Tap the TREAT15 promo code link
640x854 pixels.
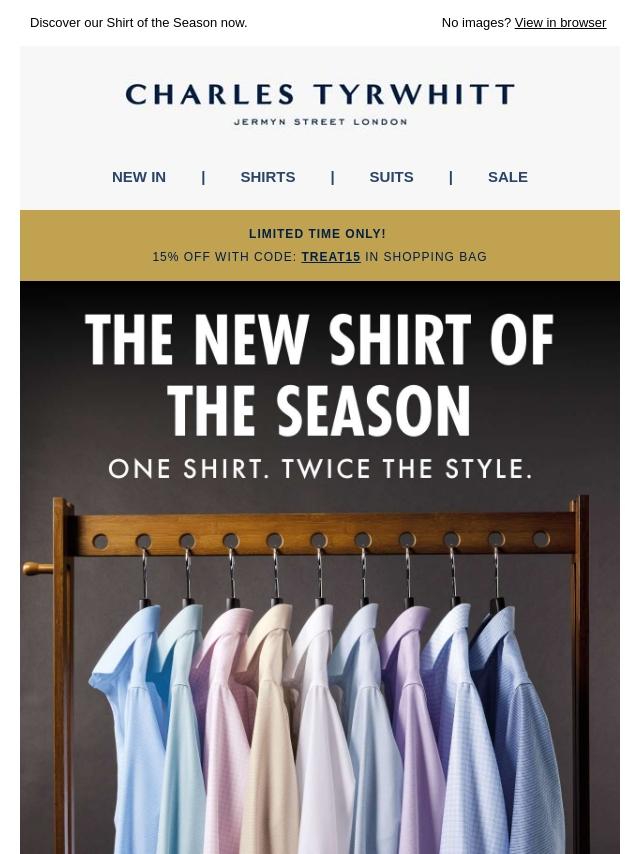click(331, 257)
